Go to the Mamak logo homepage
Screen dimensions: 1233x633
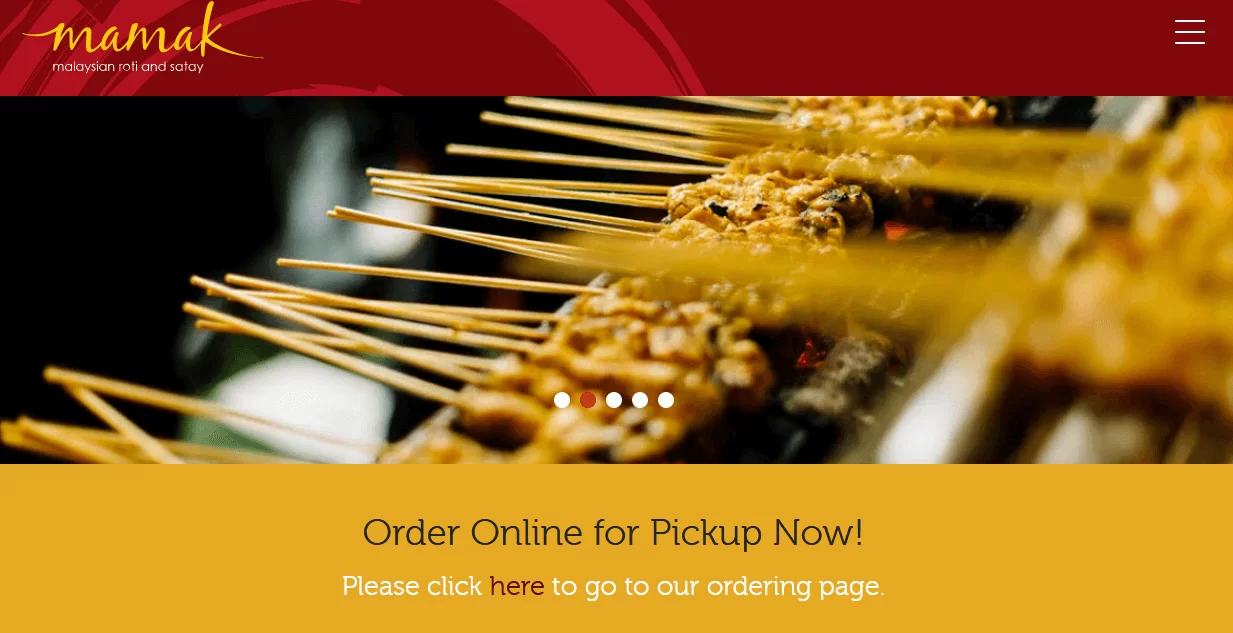pyautogui.click(x=142, y=40)
